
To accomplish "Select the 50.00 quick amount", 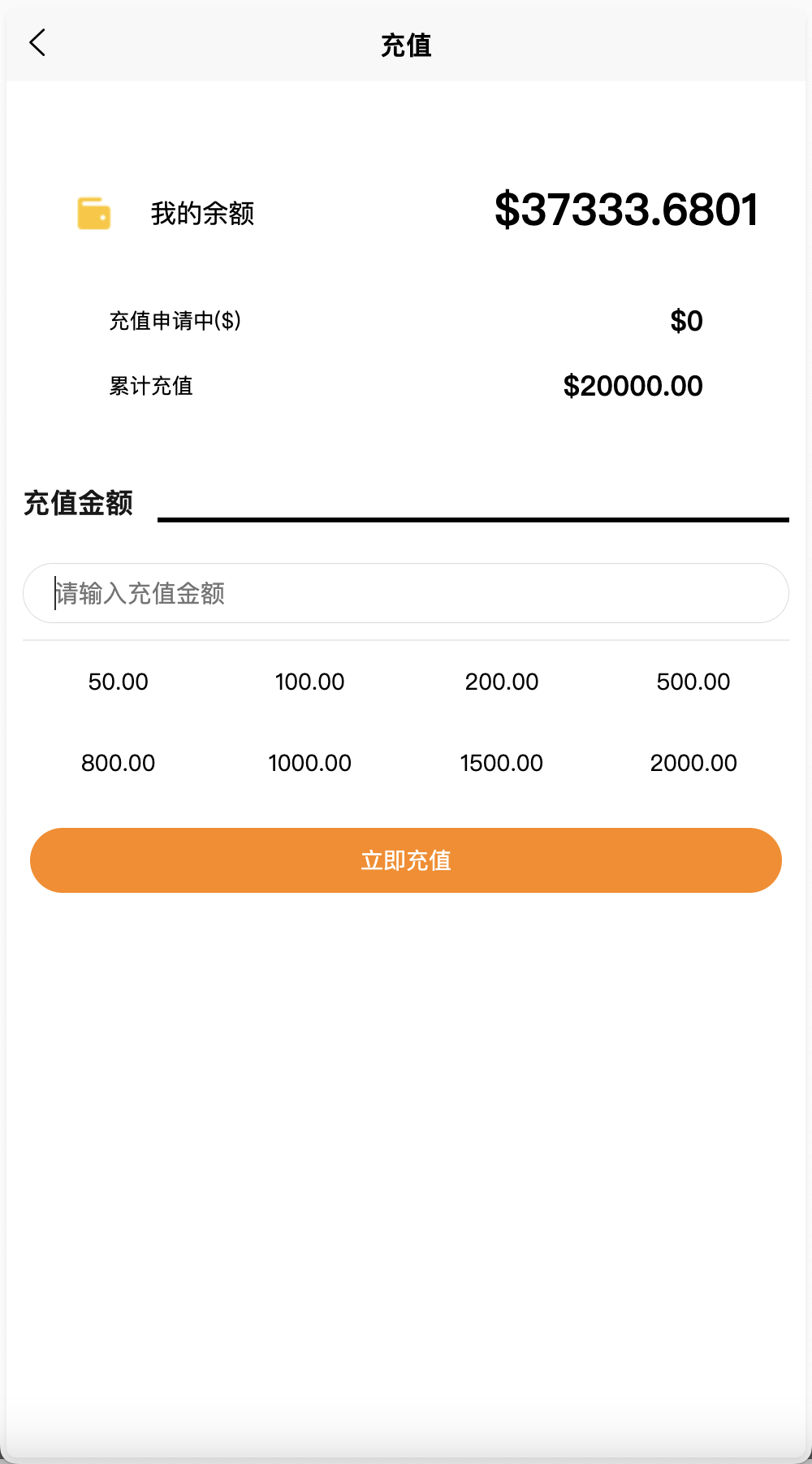I will (119, 682).
